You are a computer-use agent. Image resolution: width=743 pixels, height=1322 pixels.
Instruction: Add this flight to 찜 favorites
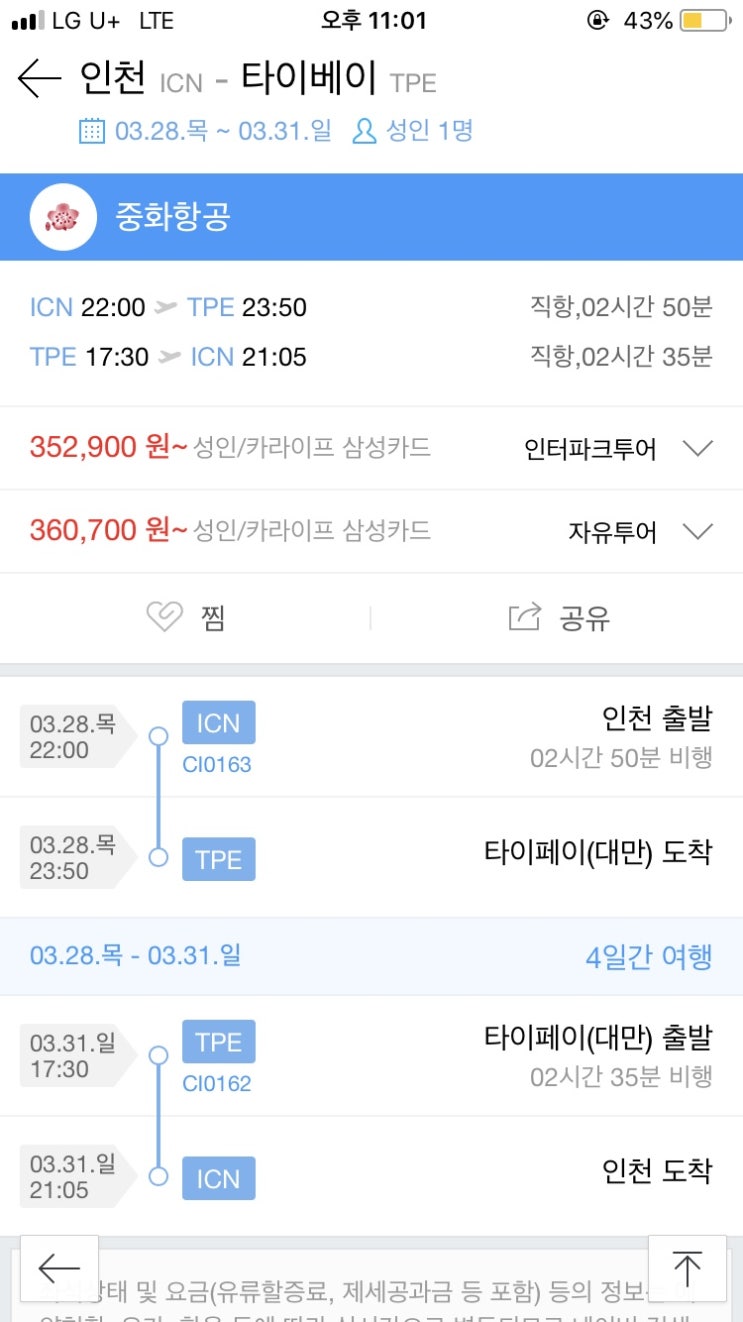186,618
